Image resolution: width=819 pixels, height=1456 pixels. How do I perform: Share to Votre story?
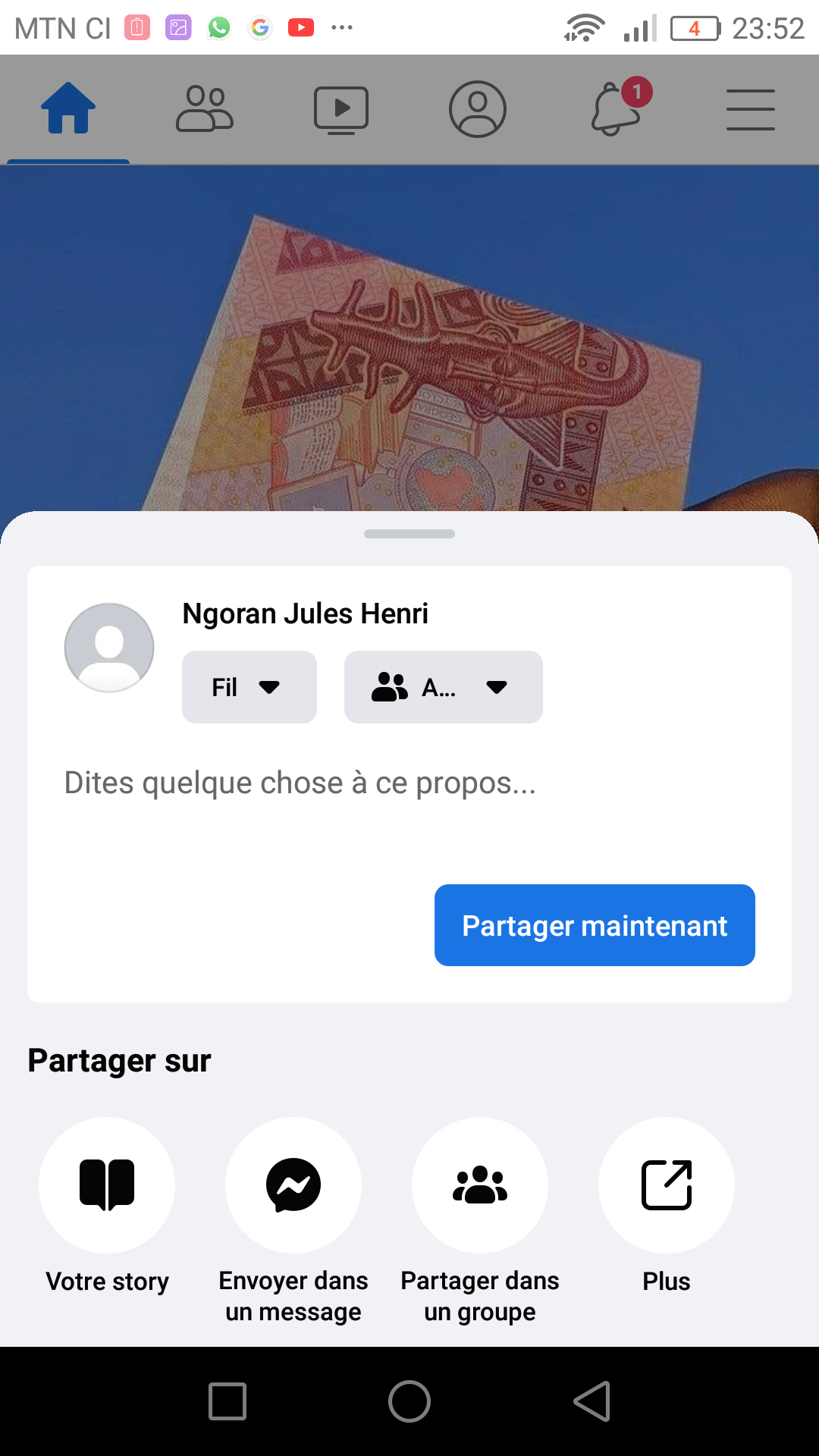pos(107,1185)
